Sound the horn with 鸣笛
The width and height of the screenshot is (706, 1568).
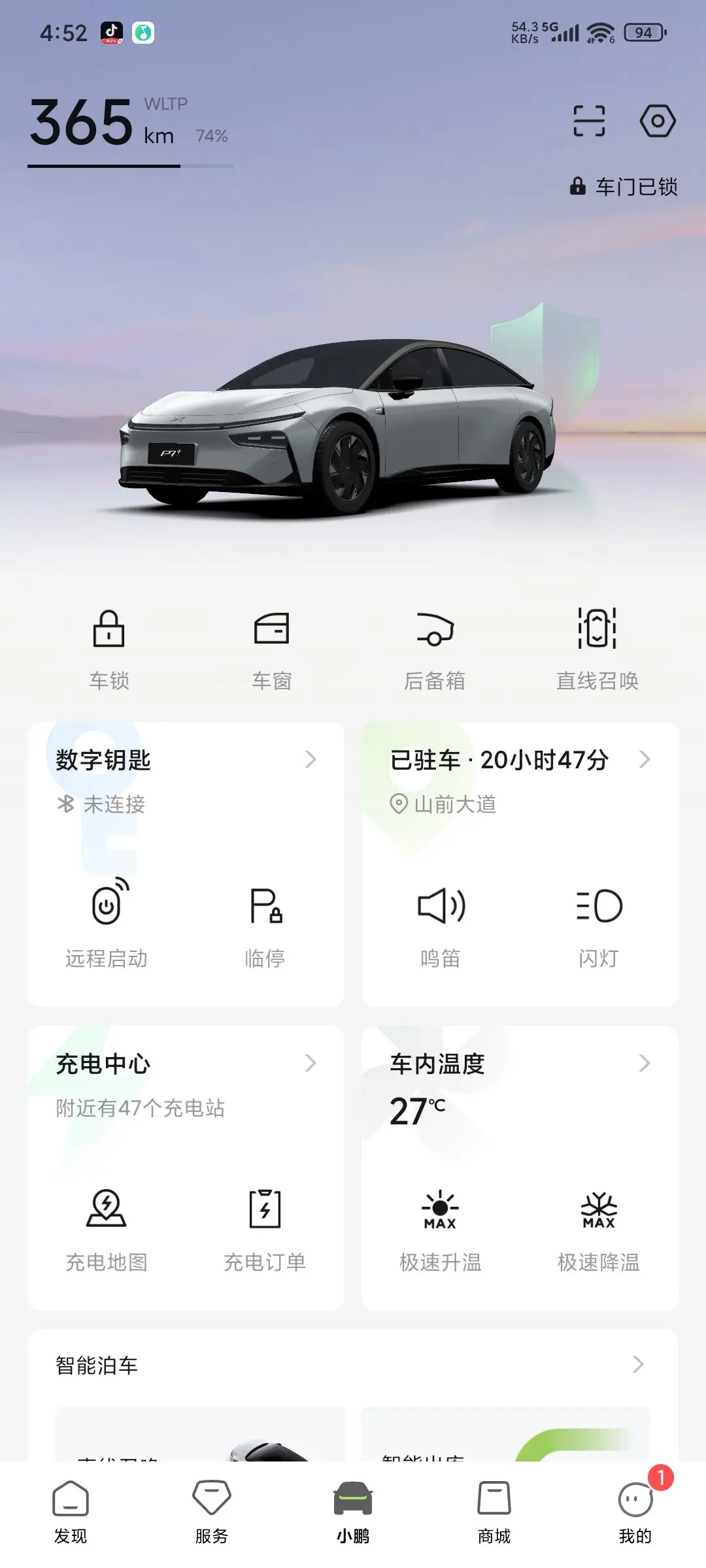(441, 923)
